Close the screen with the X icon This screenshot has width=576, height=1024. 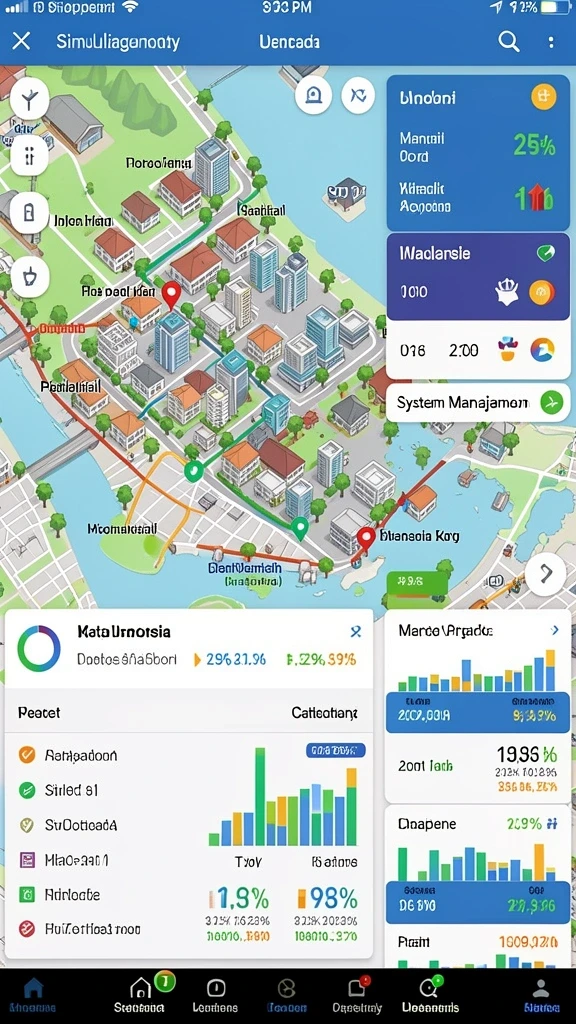click(x=22, y=42)
